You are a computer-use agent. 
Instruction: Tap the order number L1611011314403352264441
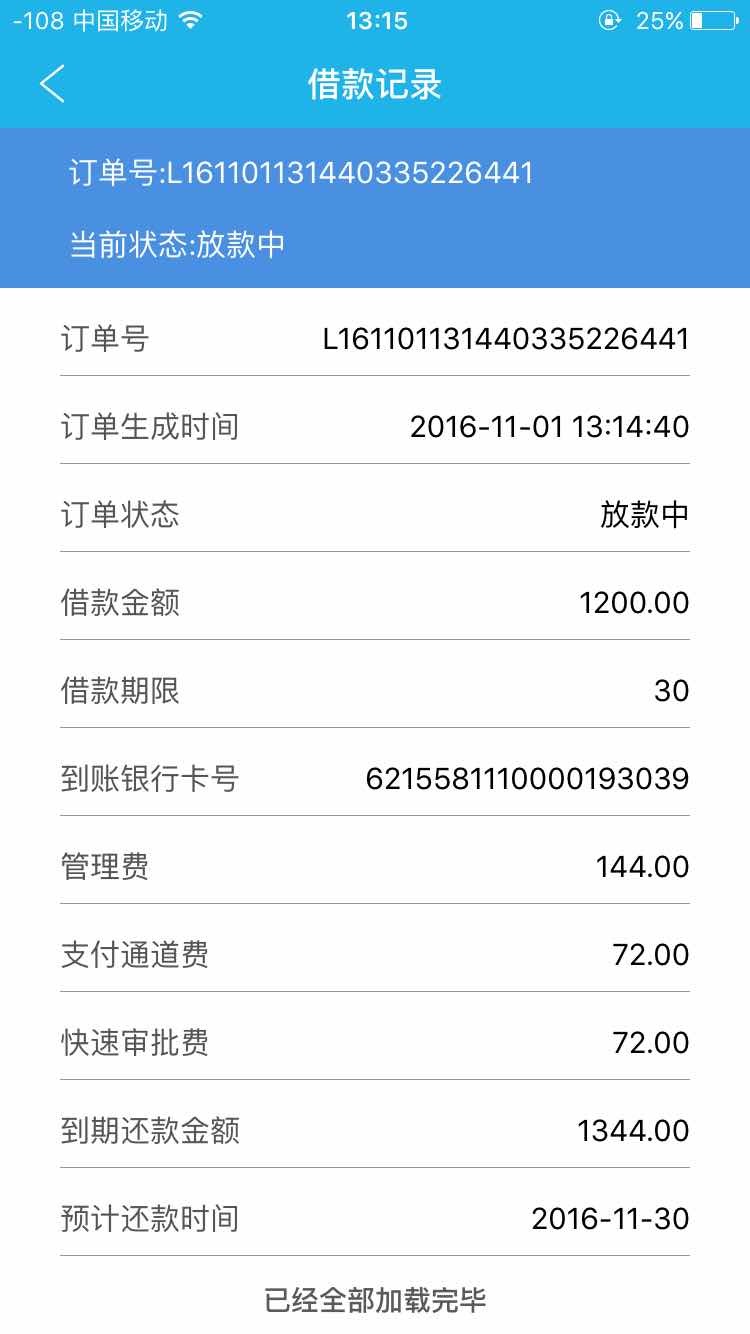tap(300, 172)
